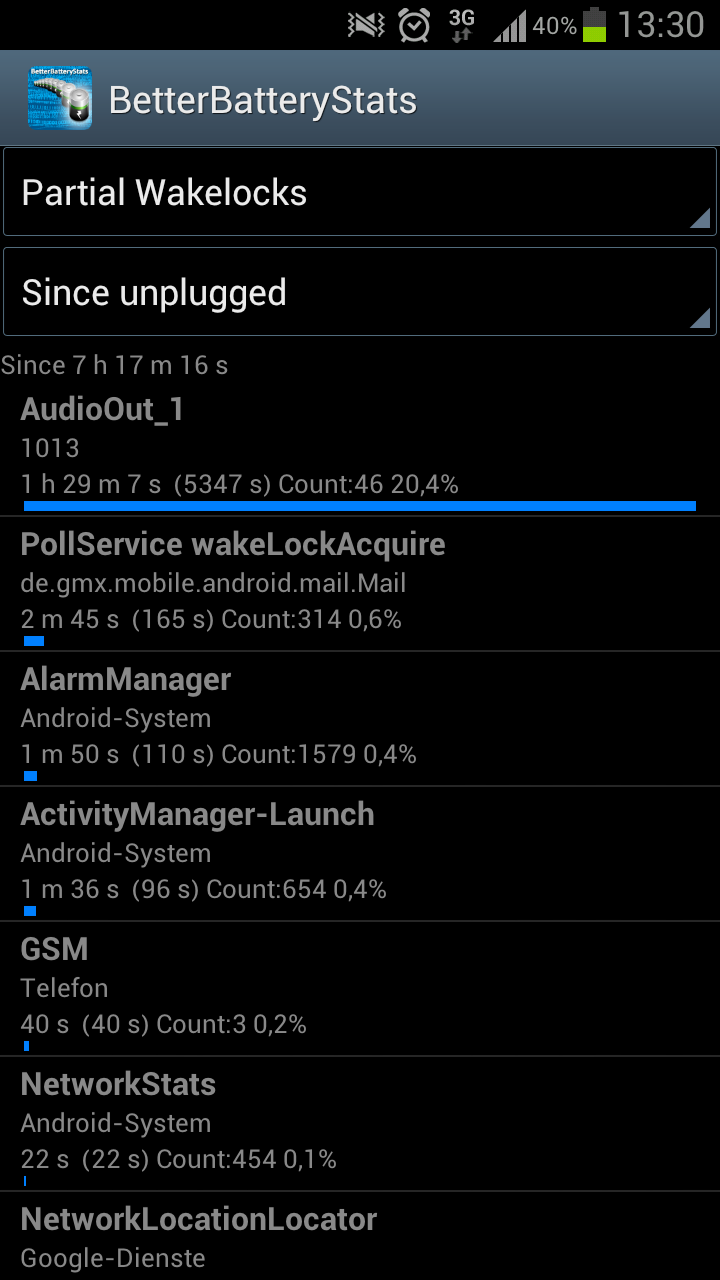Open the AlarmManager wakelock row

click(360, 719)
